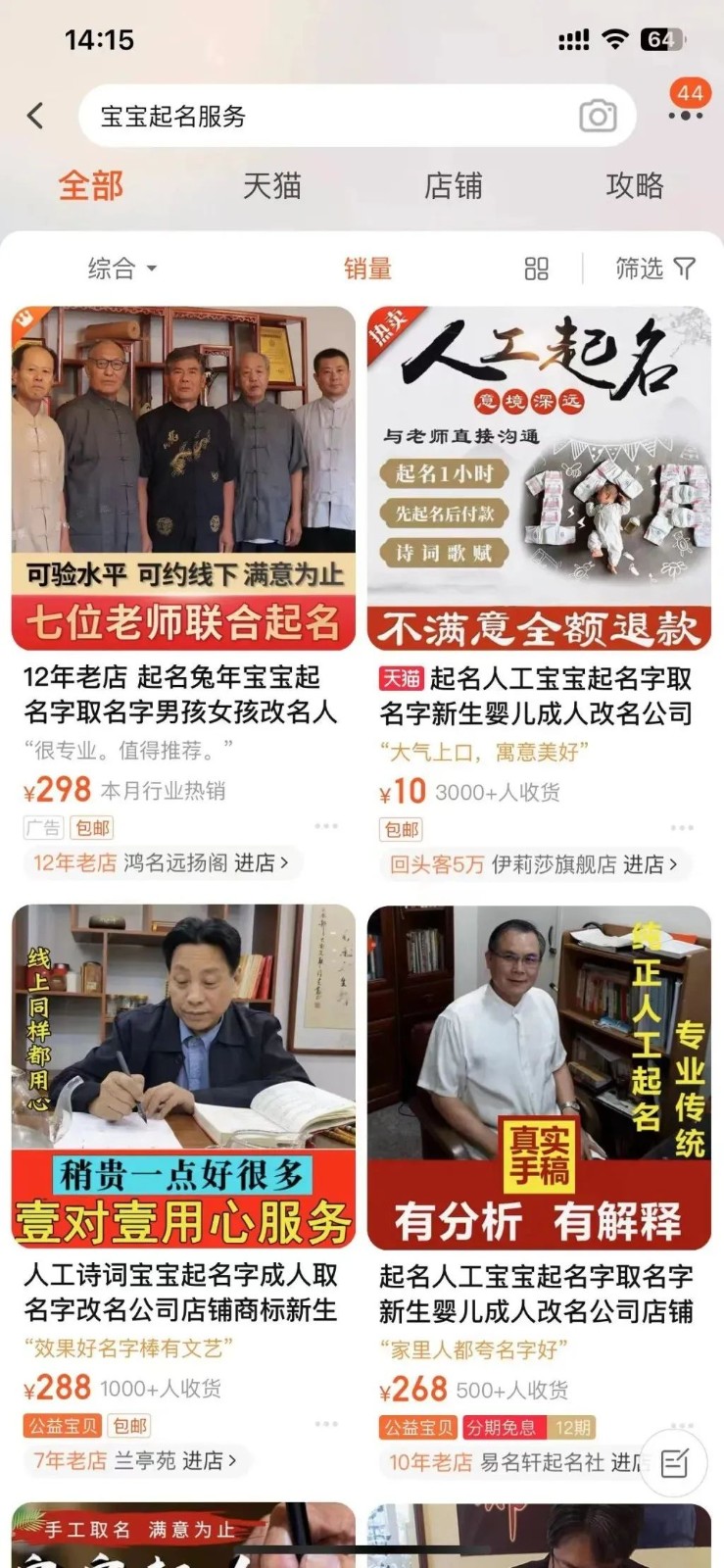Tap the floating feedback note icon
This screenshot has height=1568, width=724.
pos(674,1463)
